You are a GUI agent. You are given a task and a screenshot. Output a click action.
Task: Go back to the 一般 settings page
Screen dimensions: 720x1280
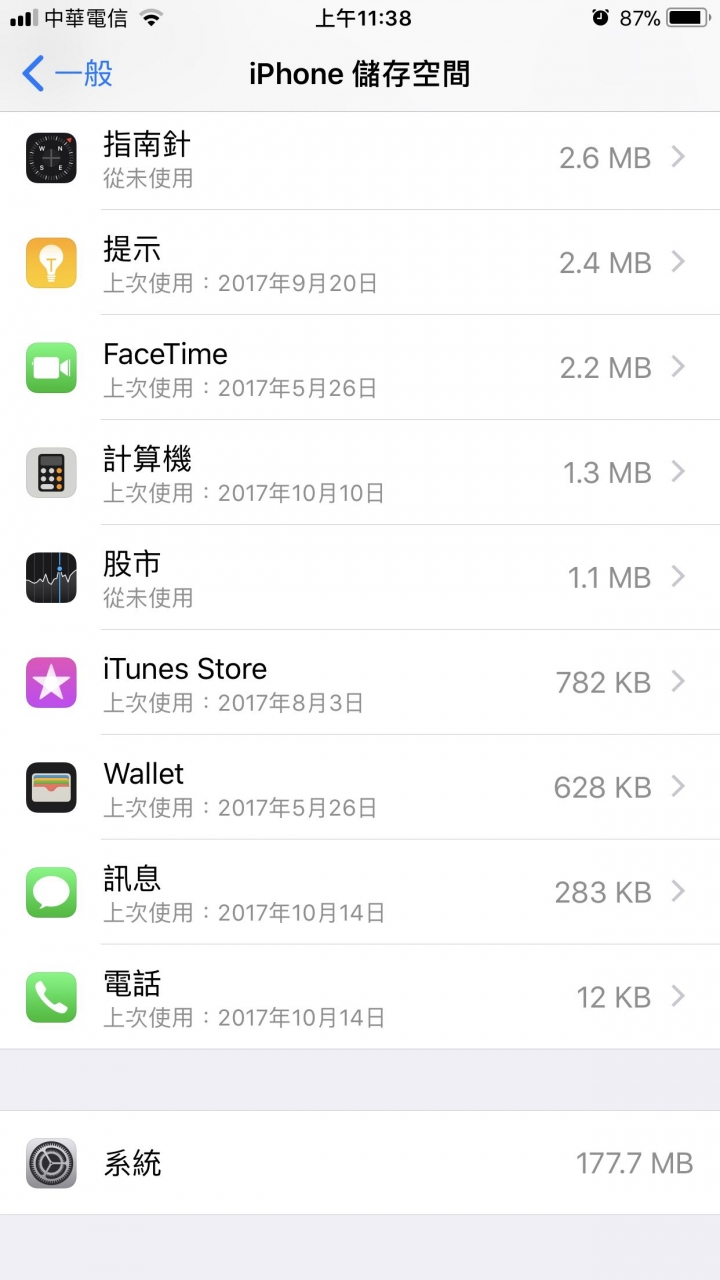pos(67,73)
